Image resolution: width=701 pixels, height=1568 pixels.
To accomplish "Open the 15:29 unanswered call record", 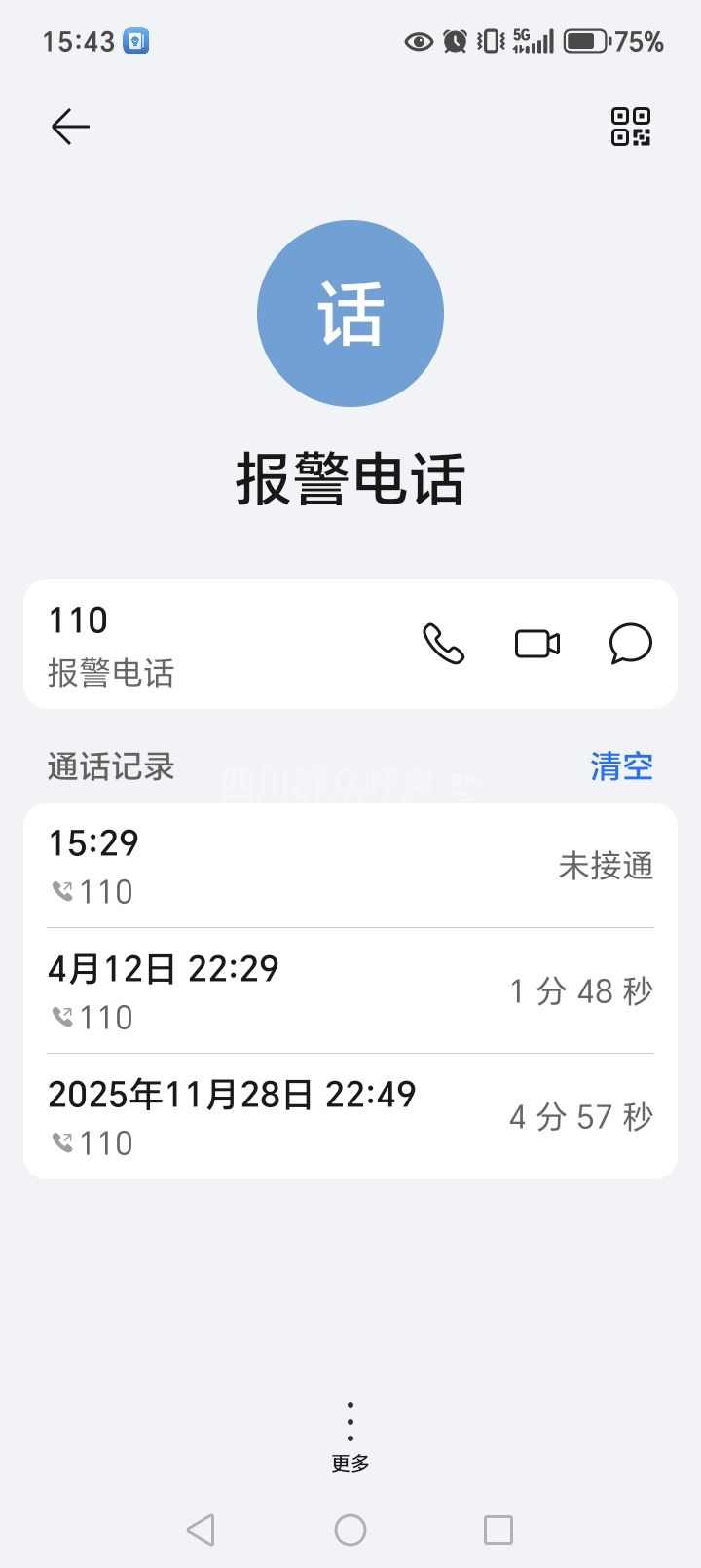I will click(350, 866).
